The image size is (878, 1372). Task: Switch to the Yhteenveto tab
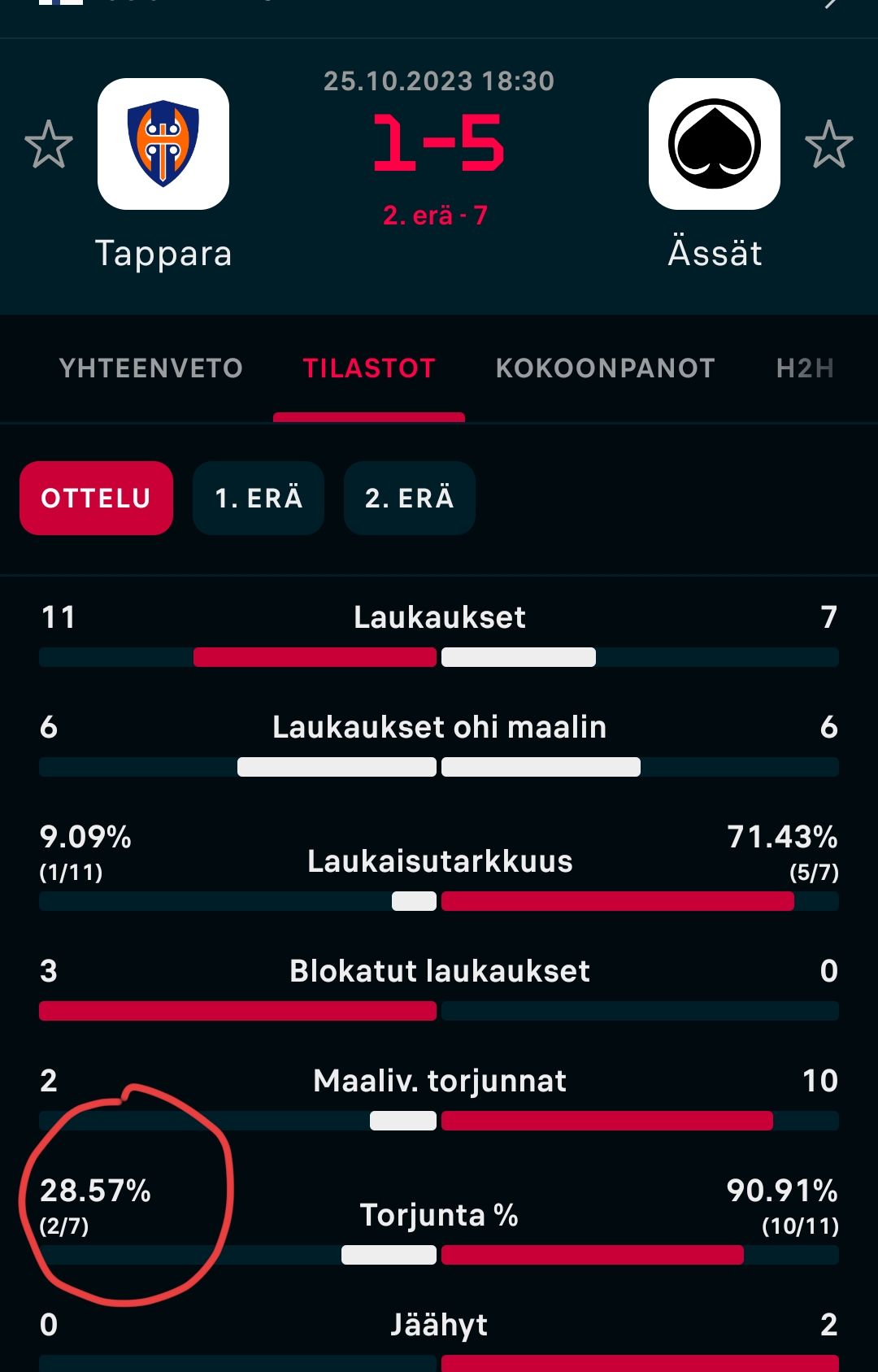(x=151, y=368)
